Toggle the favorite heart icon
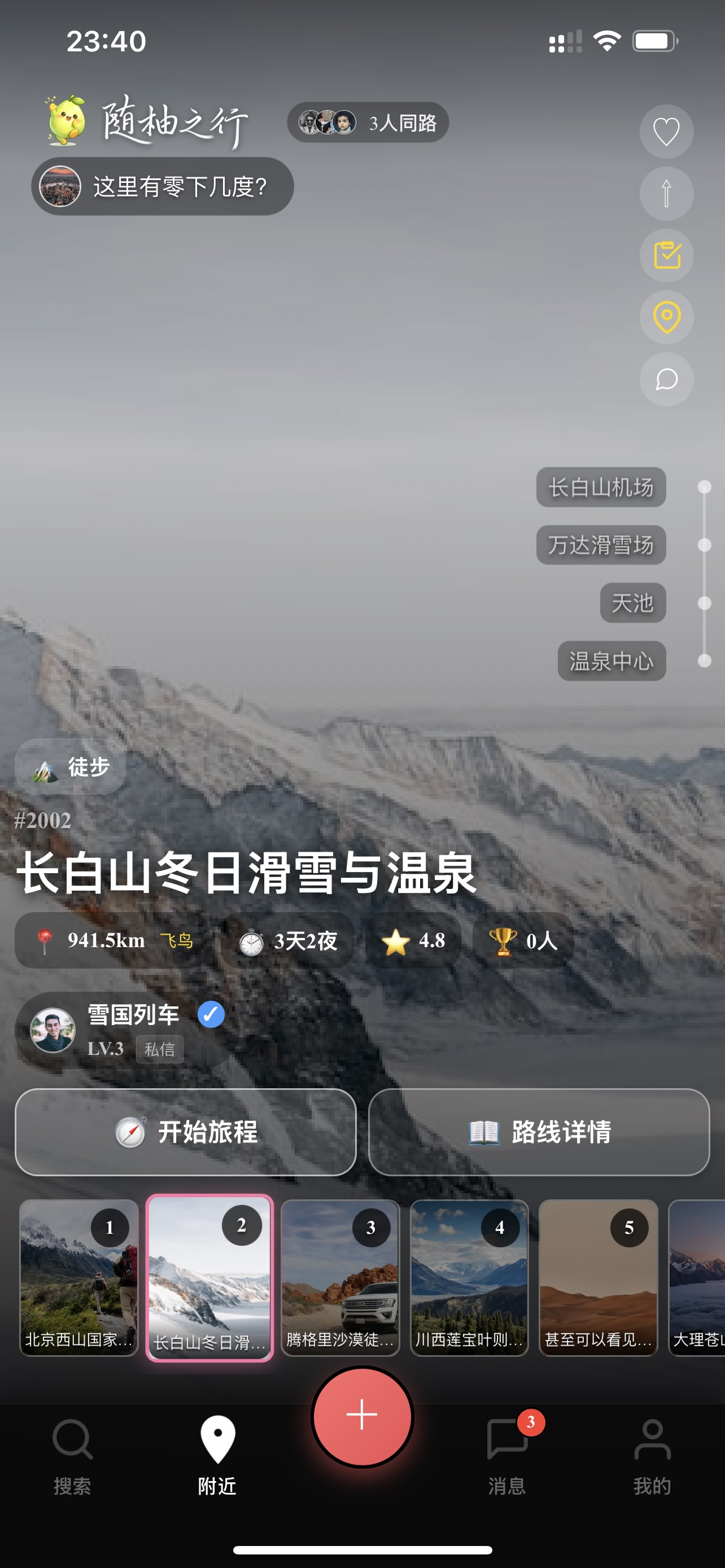The height and width of the screenshot is (1568, 725). coord(667,132)
